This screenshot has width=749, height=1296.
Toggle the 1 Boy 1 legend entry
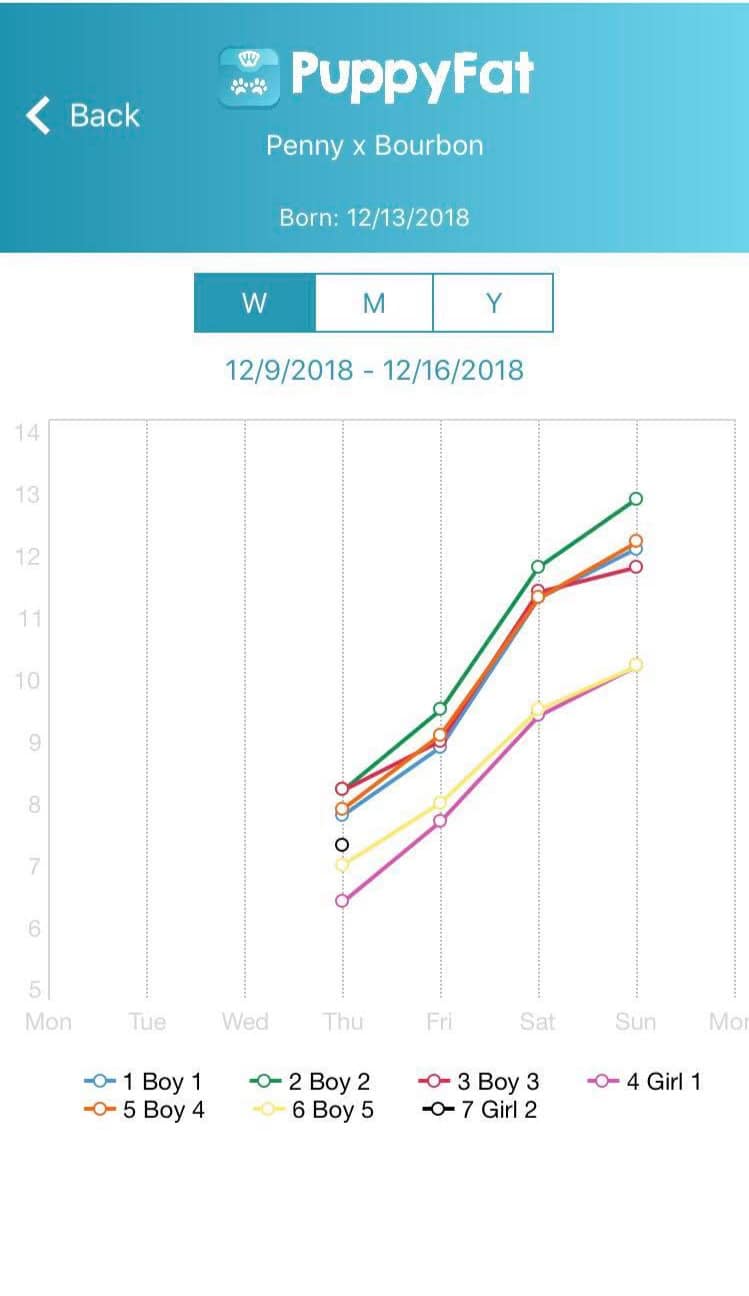(x=143, y=1081)
